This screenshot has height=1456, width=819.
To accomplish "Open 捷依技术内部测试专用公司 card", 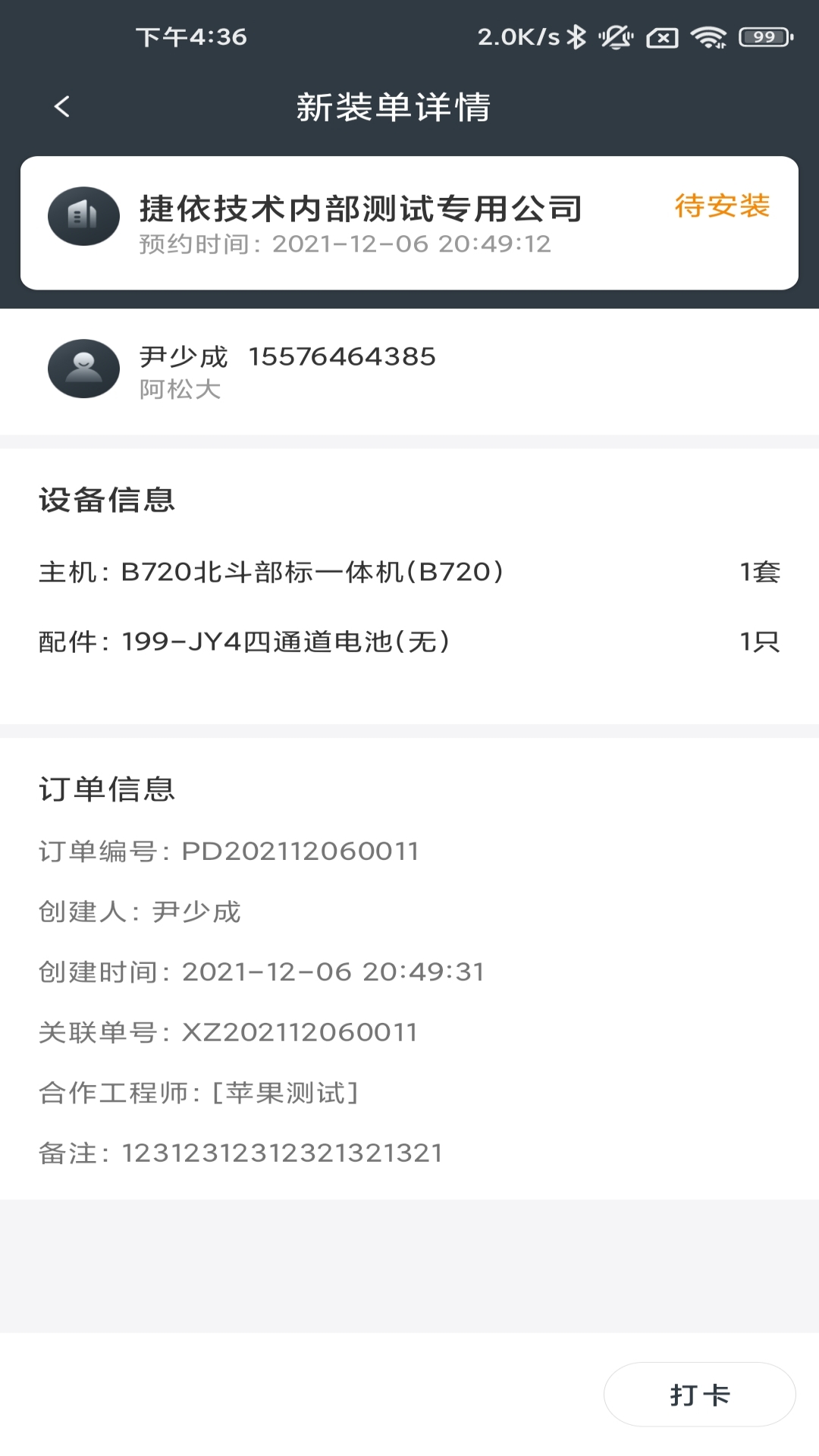I will tap(409, 223).
